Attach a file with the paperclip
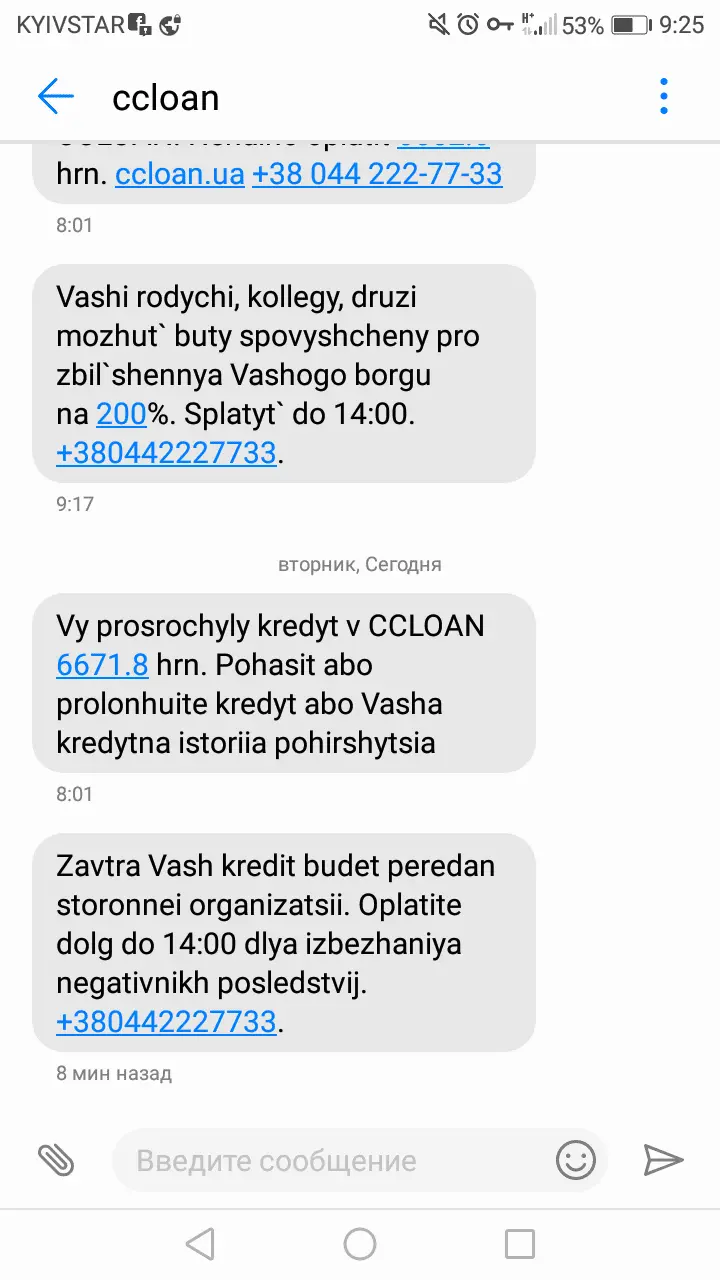The width and height of the screenshot is (720, 1280). tap(56, 1160)
